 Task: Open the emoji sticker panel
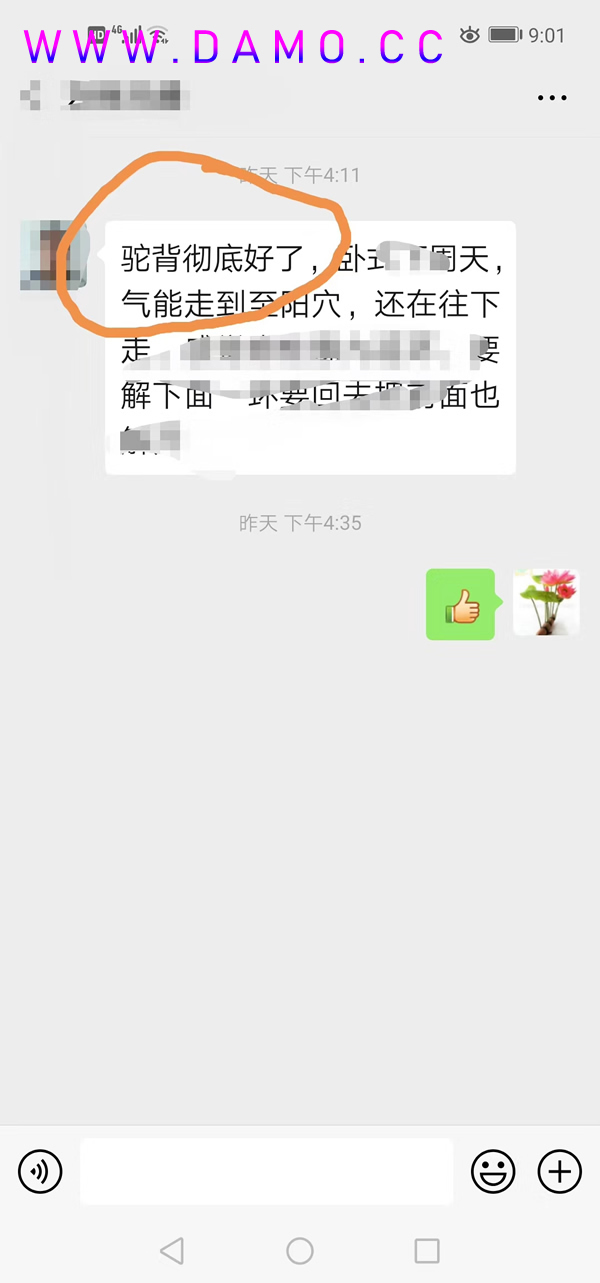(x=493, y=1171)
